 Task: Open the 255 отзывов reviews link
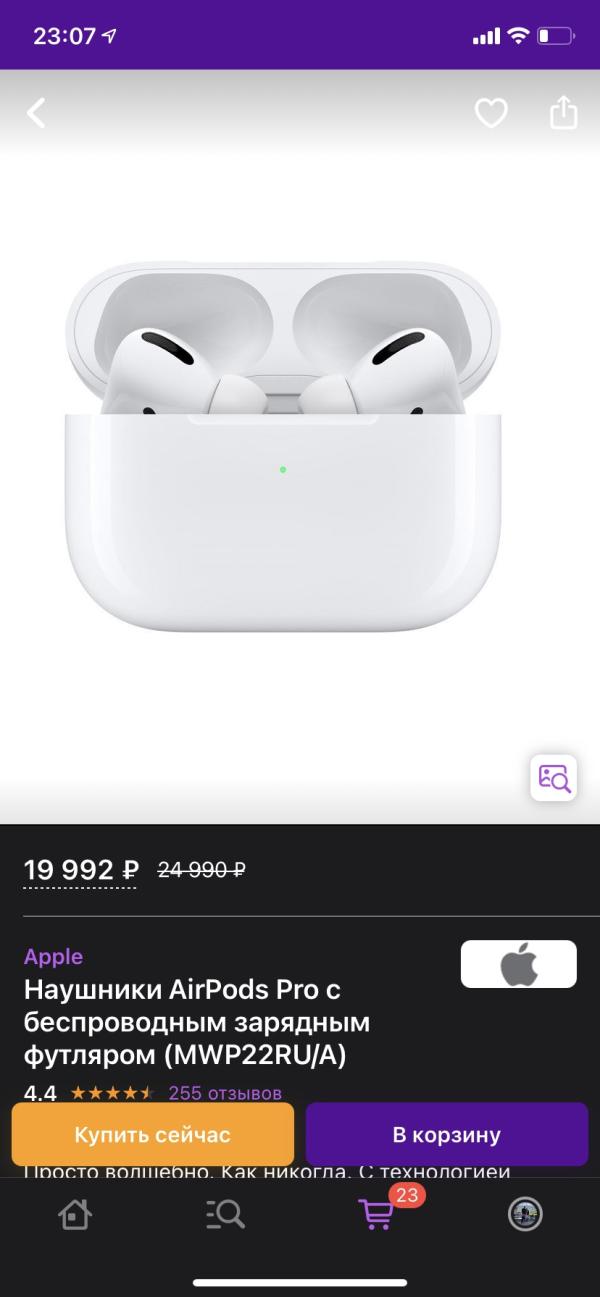tap(225, 1093)
